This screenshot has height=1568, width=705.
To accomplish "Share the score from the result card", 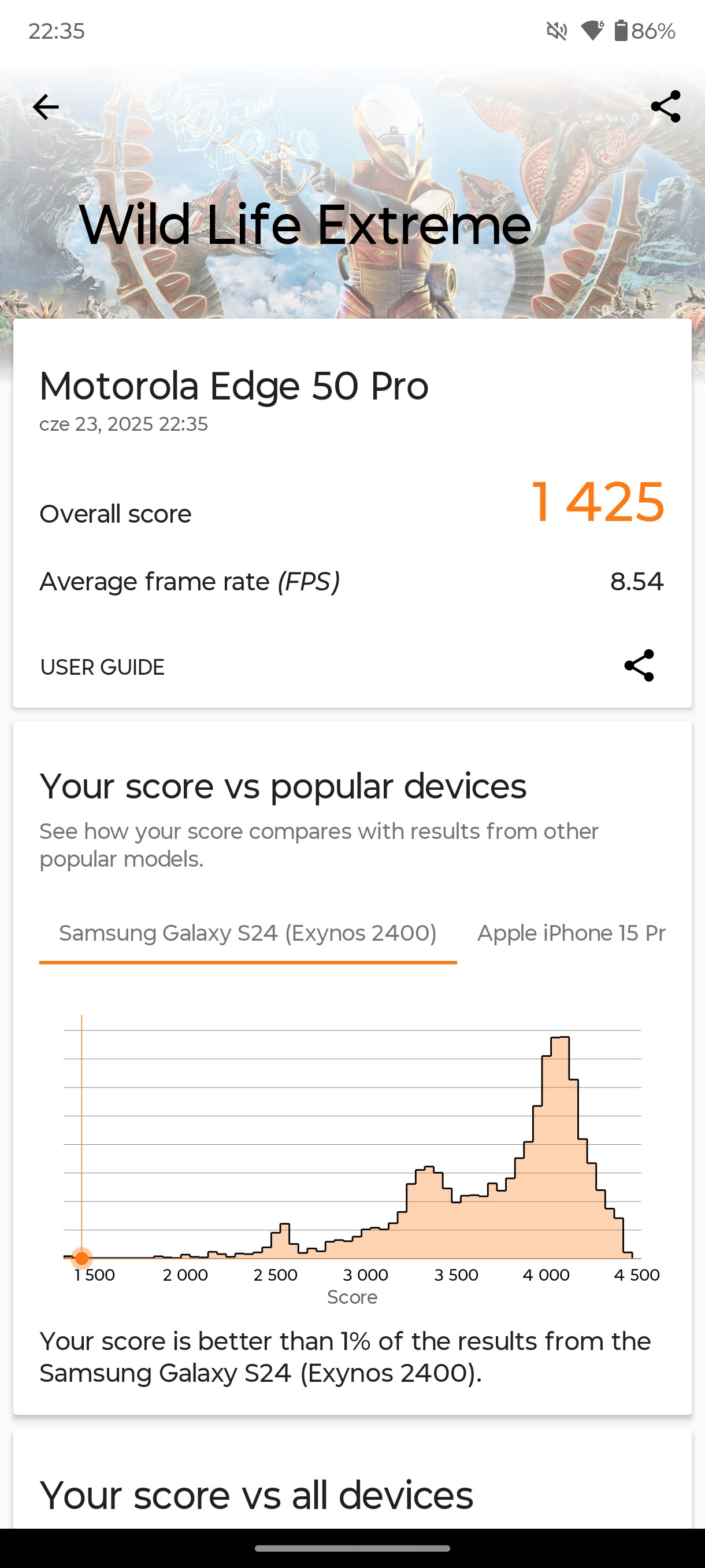I will [639, 665].
